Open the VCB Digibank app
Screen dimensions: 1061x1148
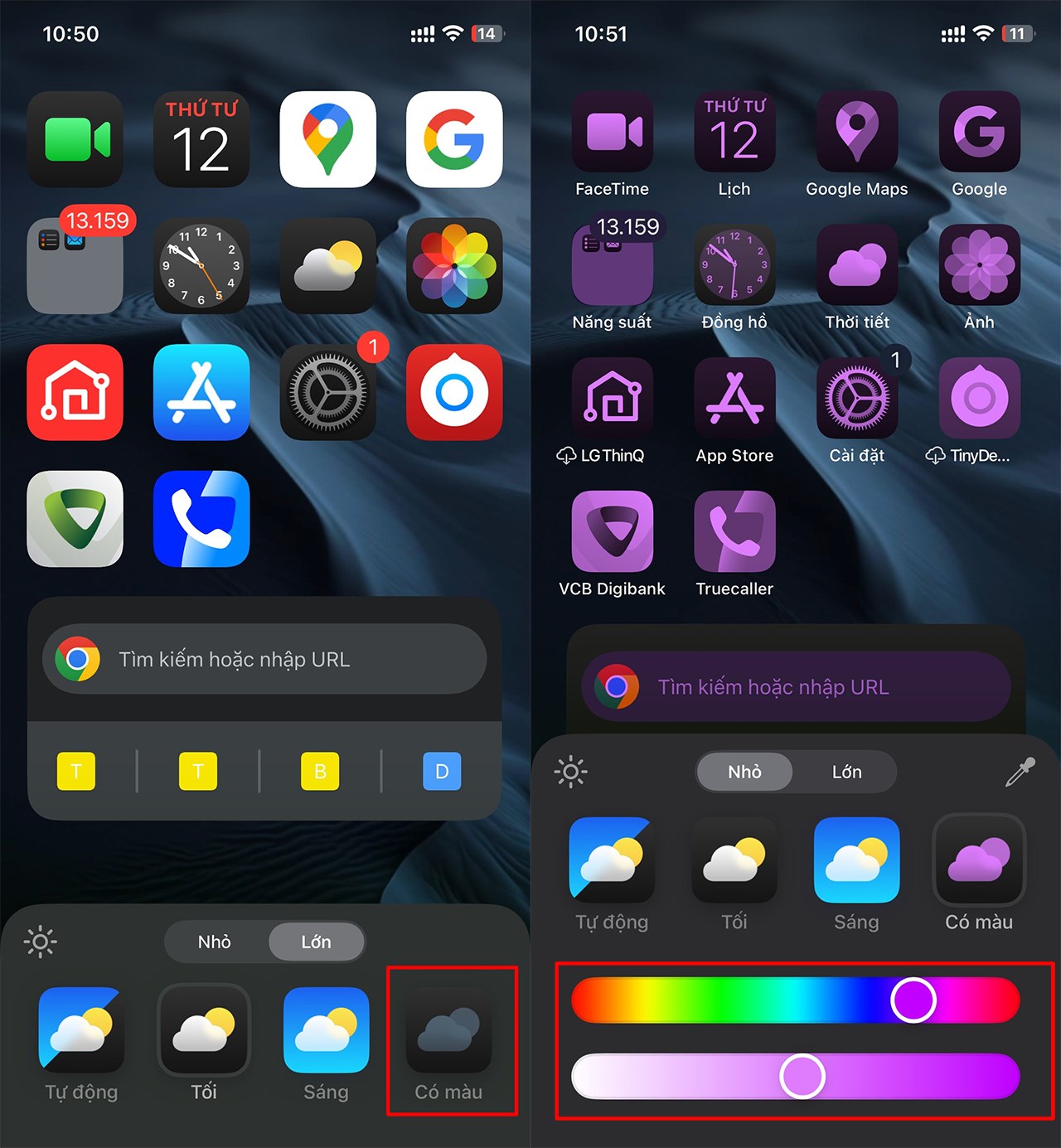[612, 530]
